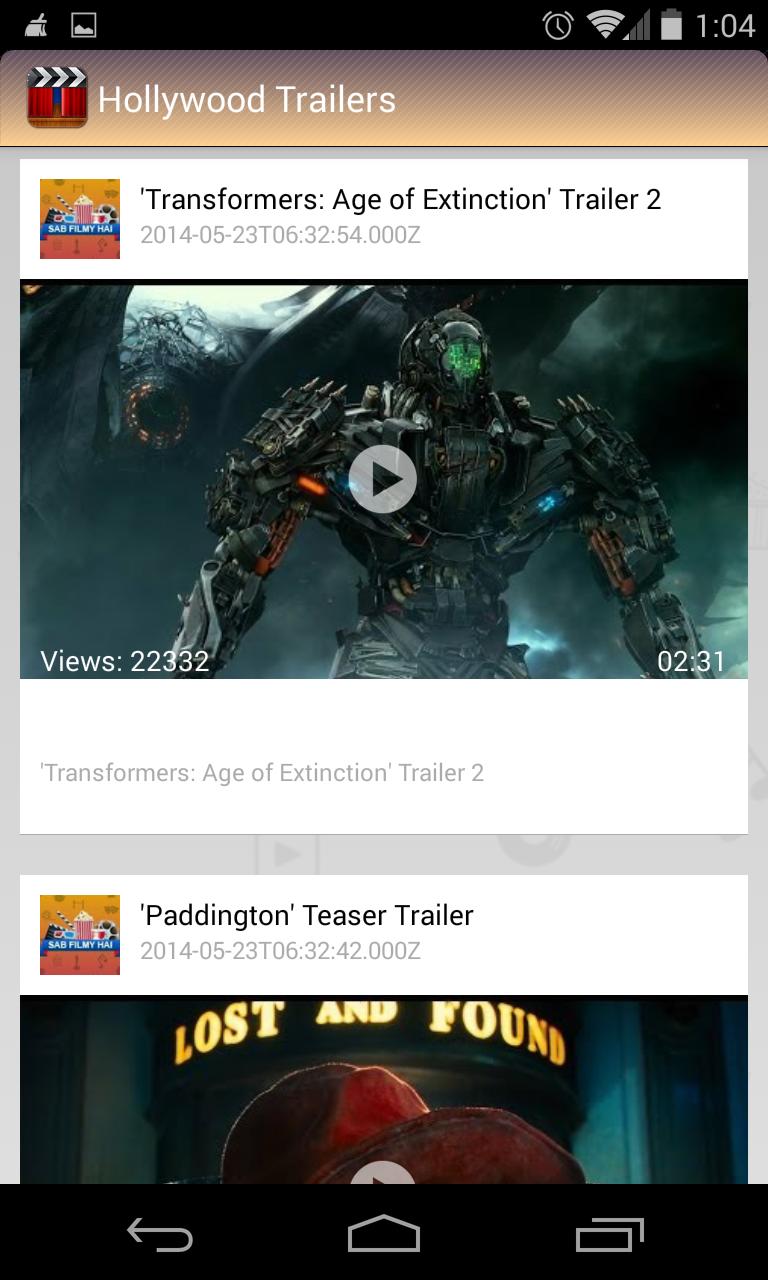The height and width of the screenshot is (1280, 768).
Task: Tap the Paddington Lost and Found thumbnail
Action: [x=383, y=1090]
